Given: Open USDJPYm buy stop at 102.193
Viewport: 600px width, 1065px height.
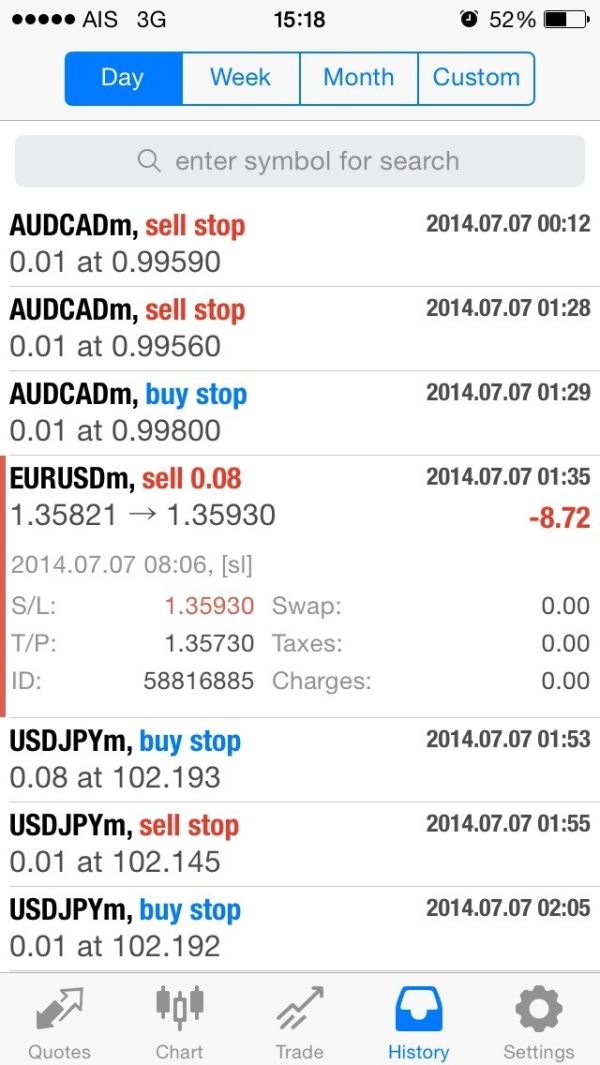Looking at the screenshot, I should coord(300,759).
